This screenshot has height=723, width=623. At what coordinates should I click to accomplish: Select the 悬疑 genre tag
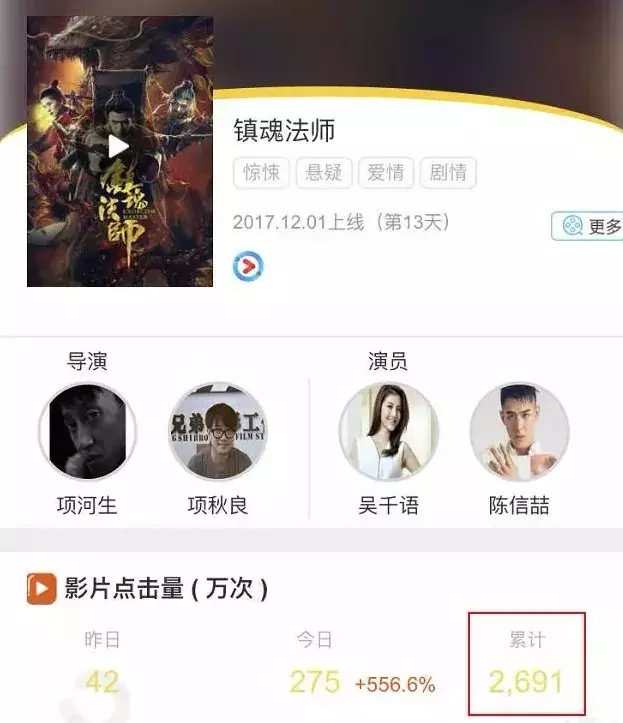point(324,172)
